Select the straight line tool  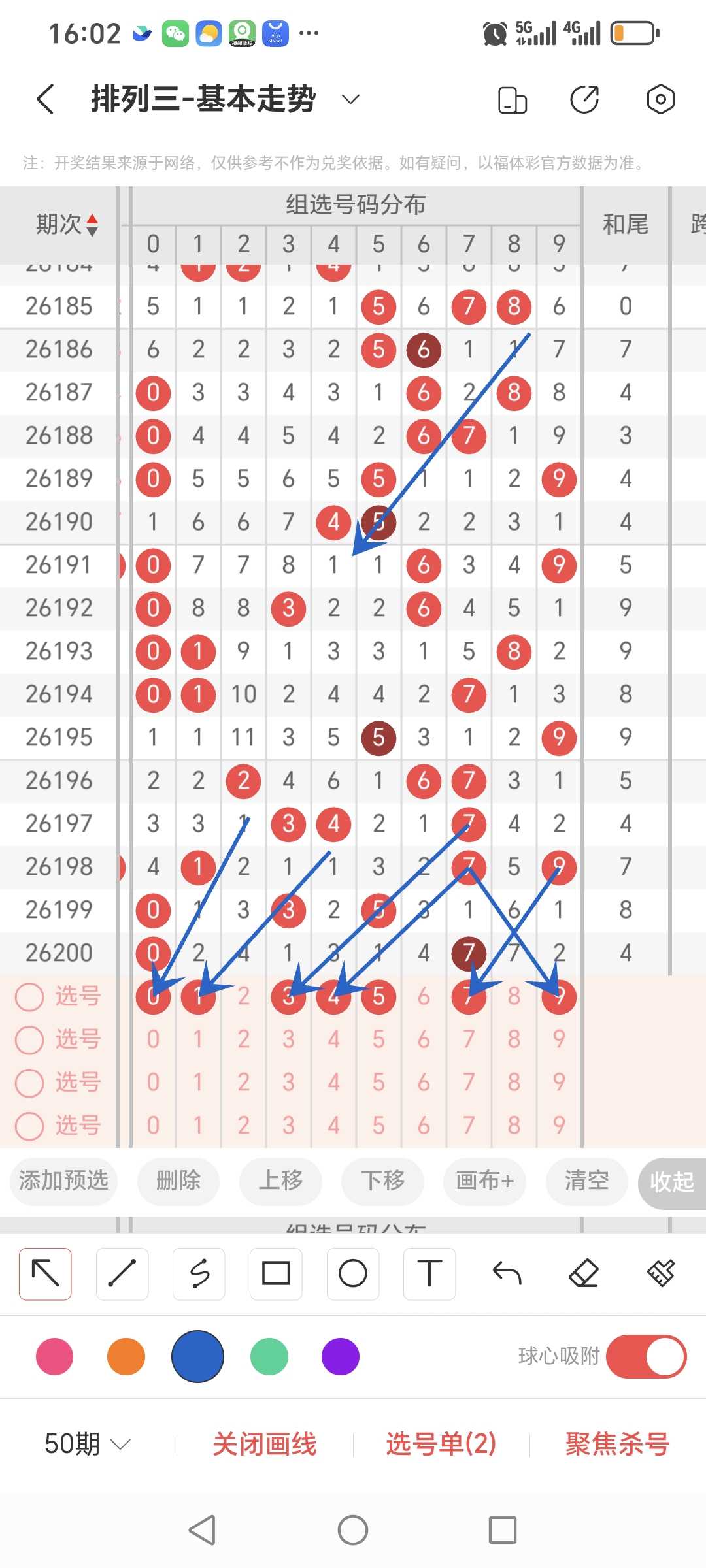pyautogui.click(x=122, y=1273)
